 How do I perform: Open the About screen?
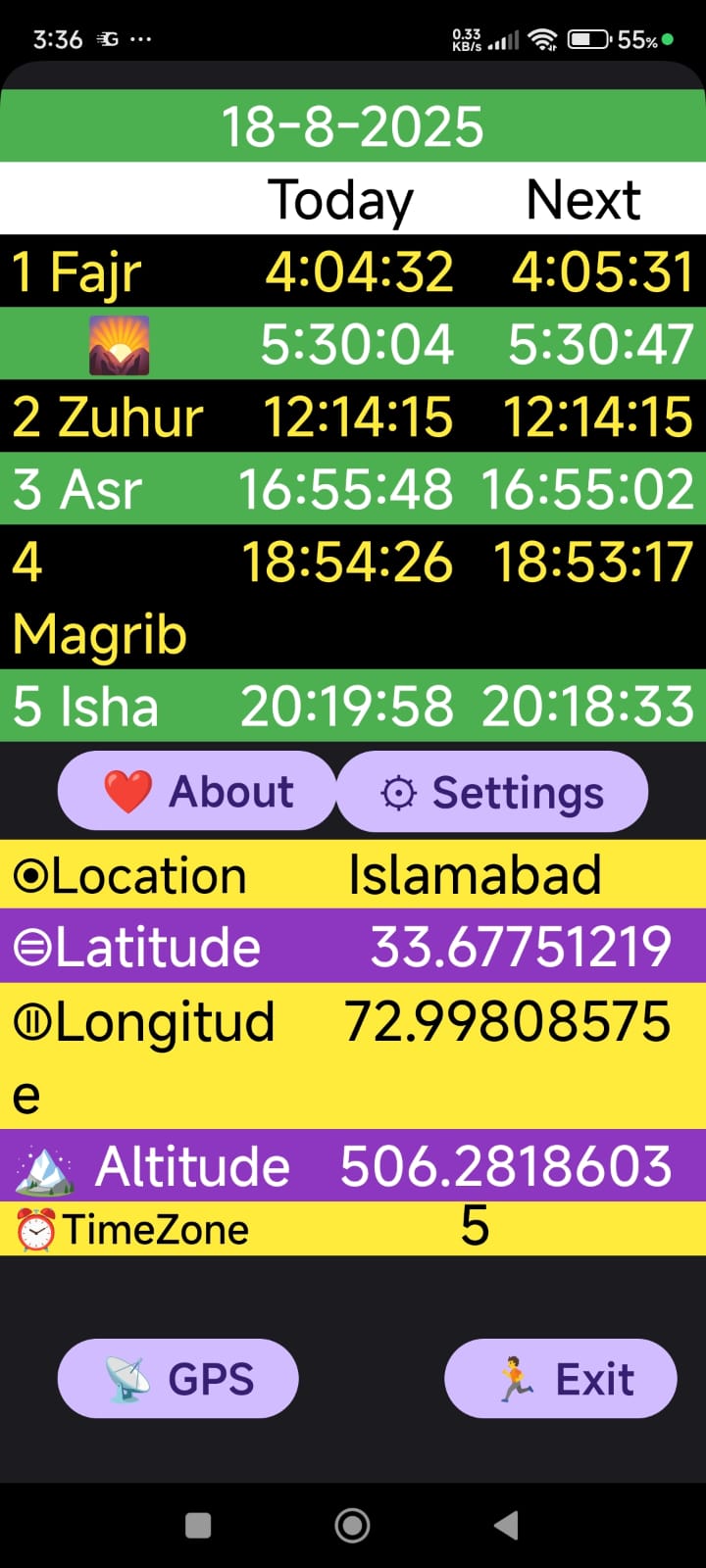pos(196,790)
